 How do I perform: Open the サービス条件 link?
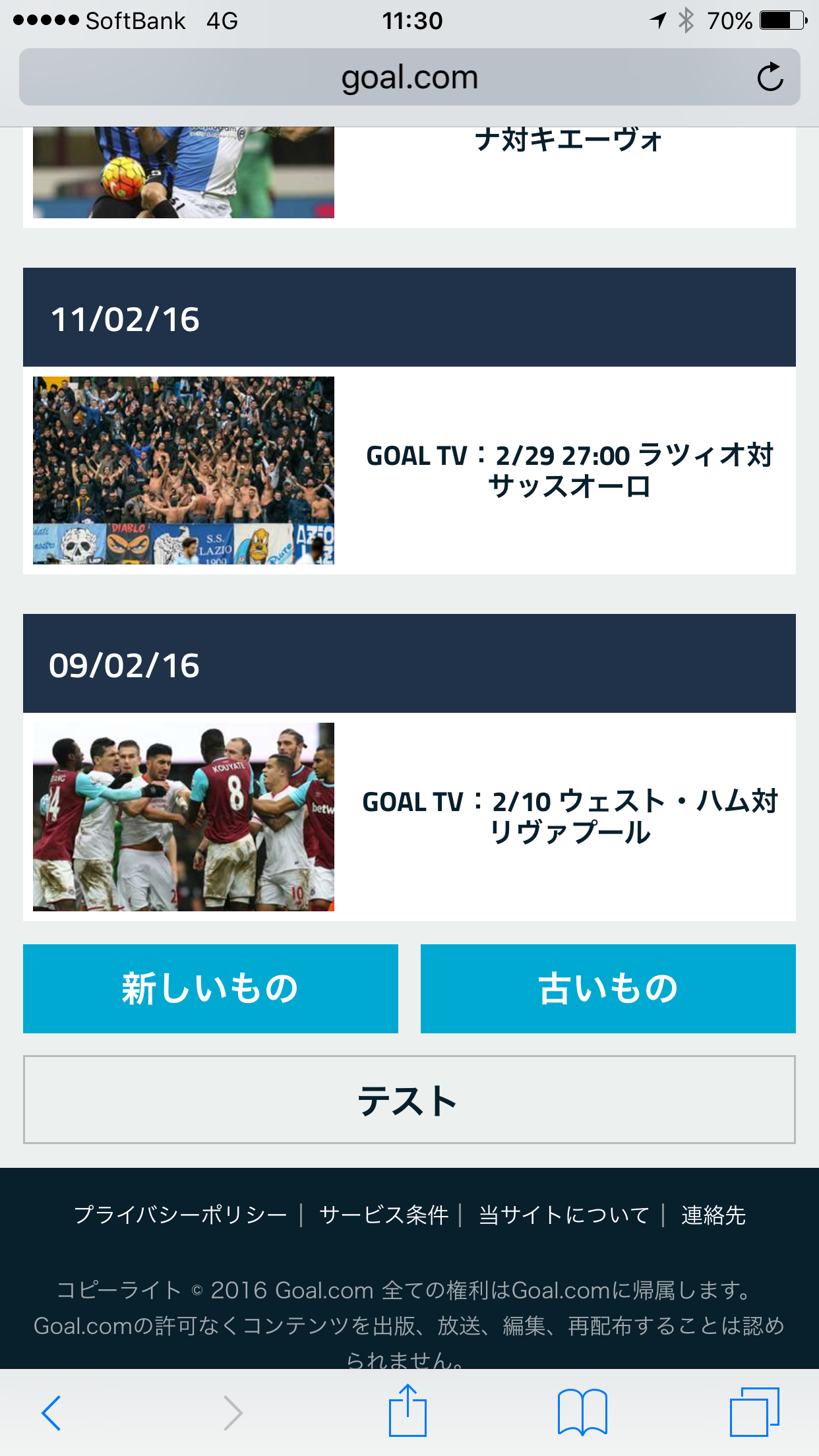[x=383, y=1215]
